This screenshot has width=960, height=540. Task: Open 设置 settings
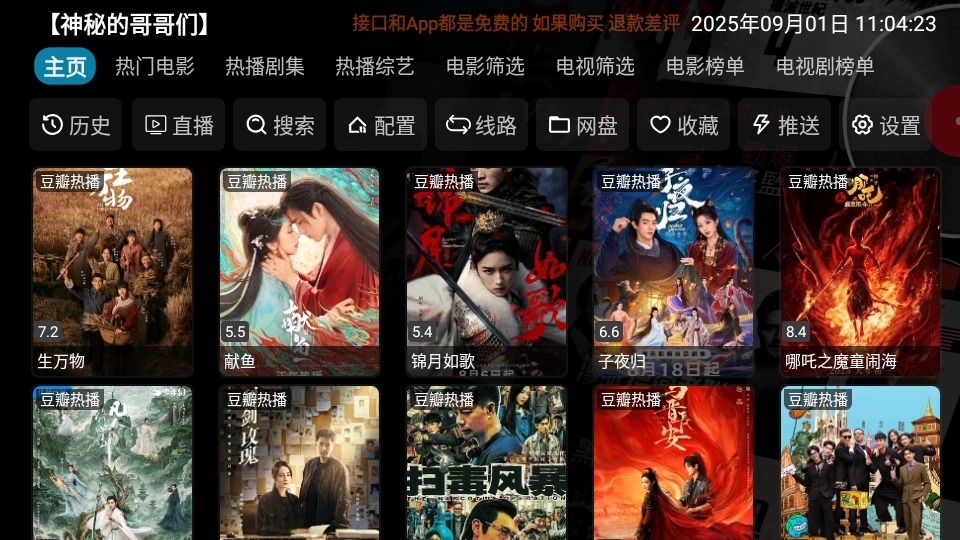pos(886,125)
